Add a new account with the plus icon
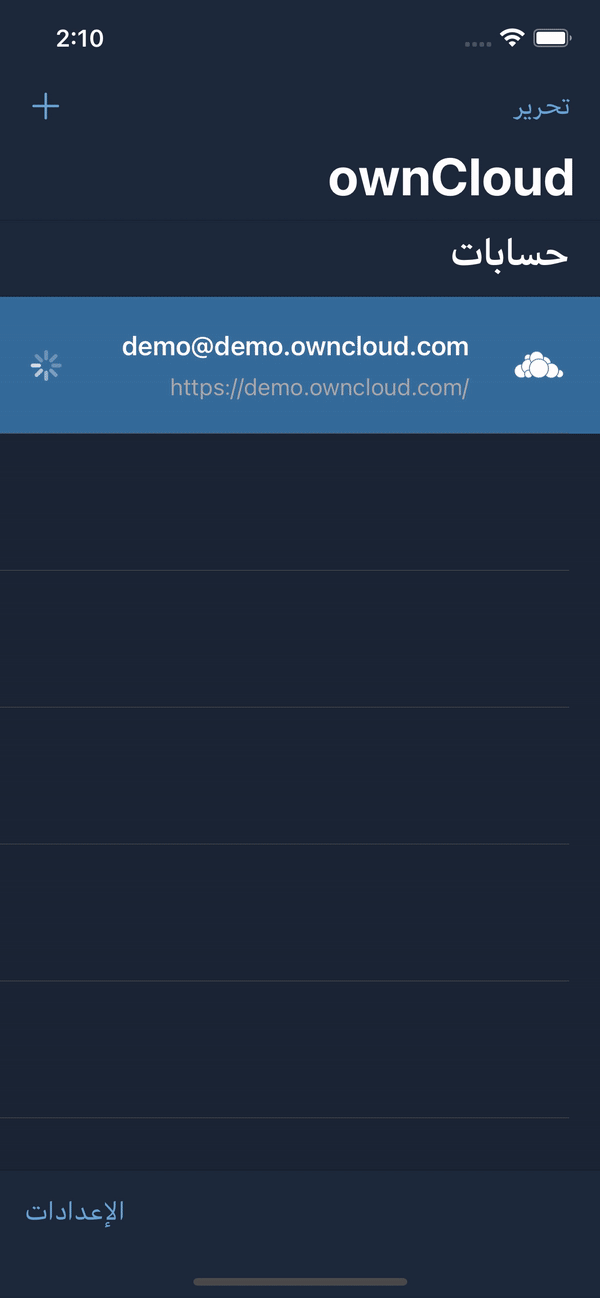The width and height of the screenshot is (600, 1298). pyautogui.click(x=46, y=107)
